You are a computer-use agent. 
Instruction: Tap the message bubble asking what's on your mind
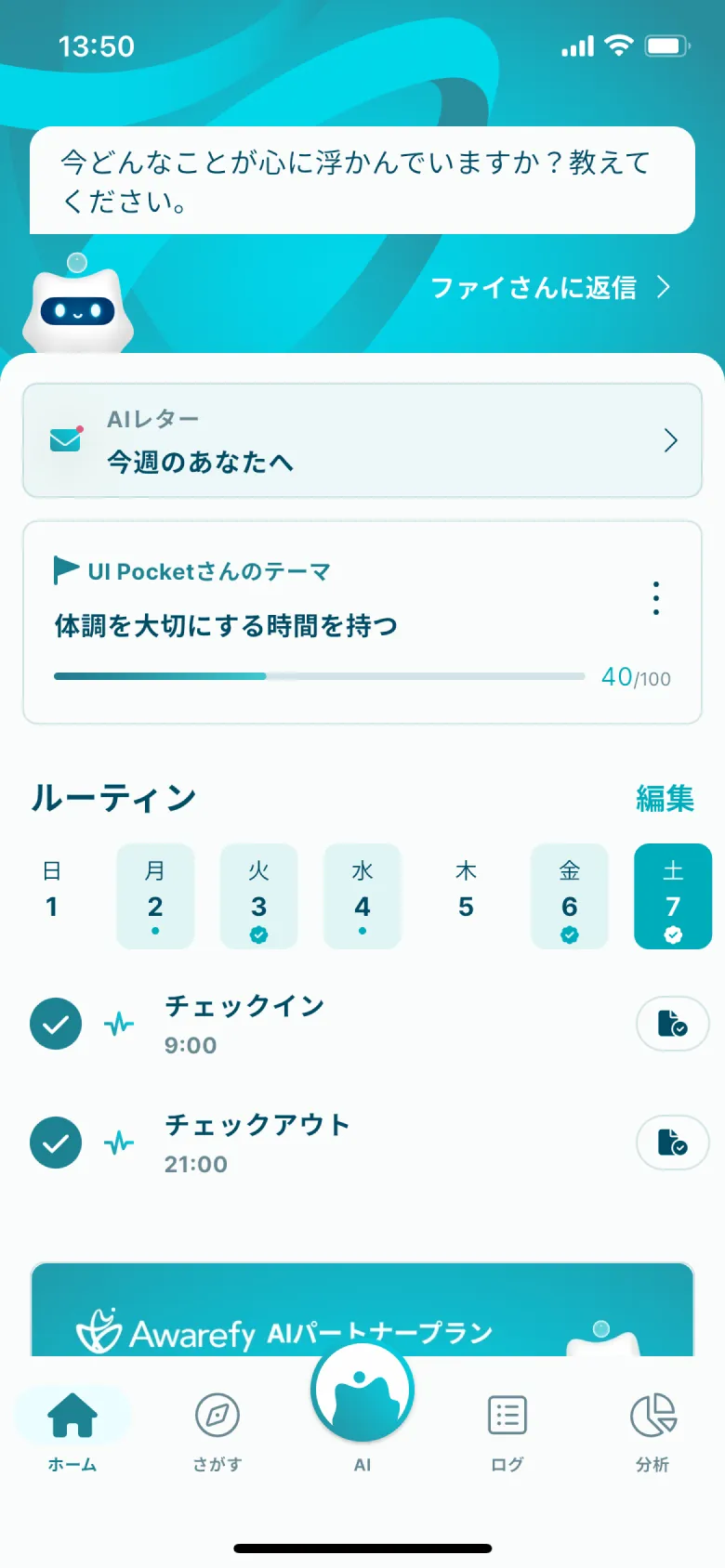coord(362,179)
